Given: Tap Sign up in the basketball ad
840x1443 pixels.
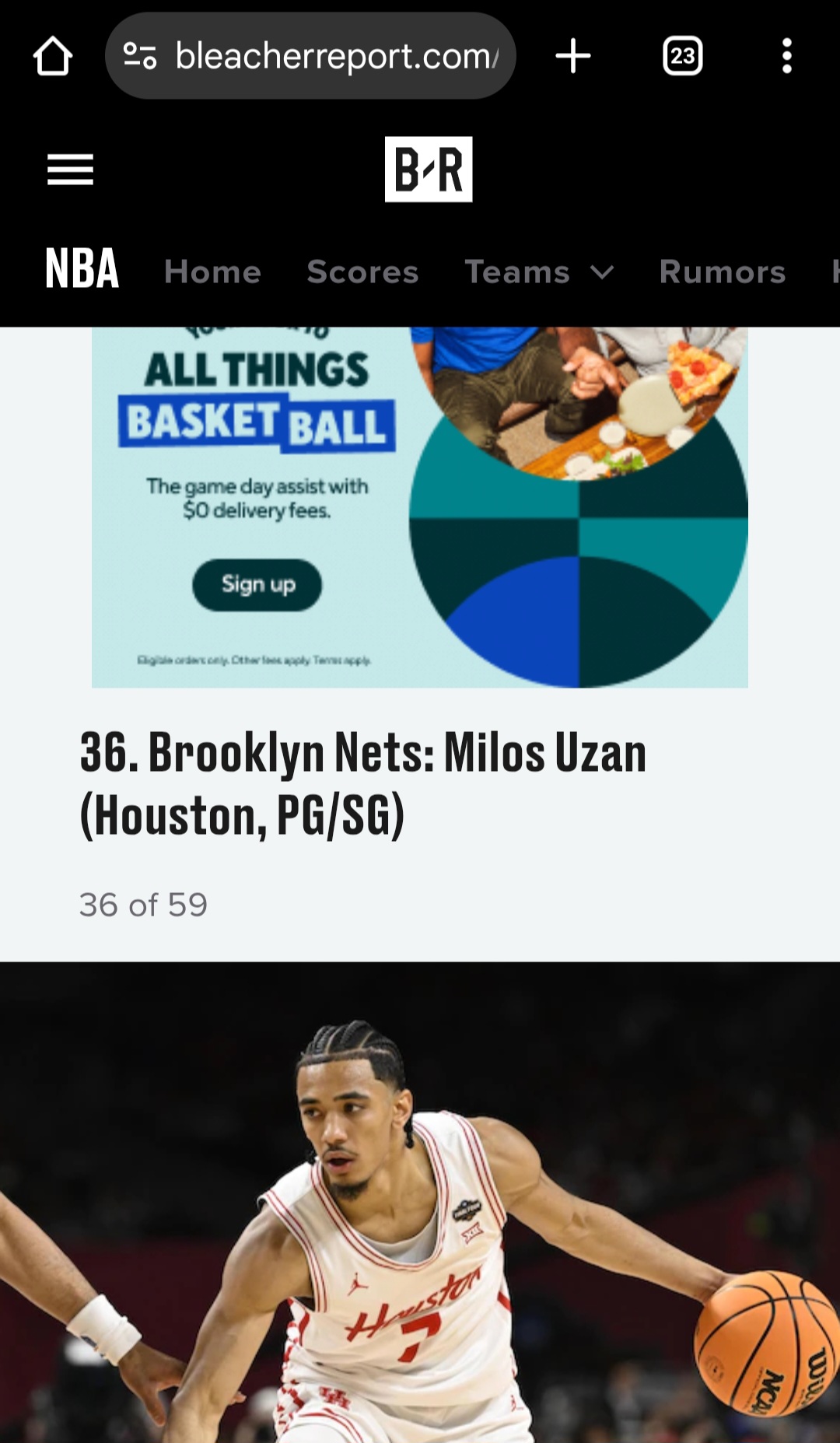Looking at the screenshot, I should tap(257, 584).
